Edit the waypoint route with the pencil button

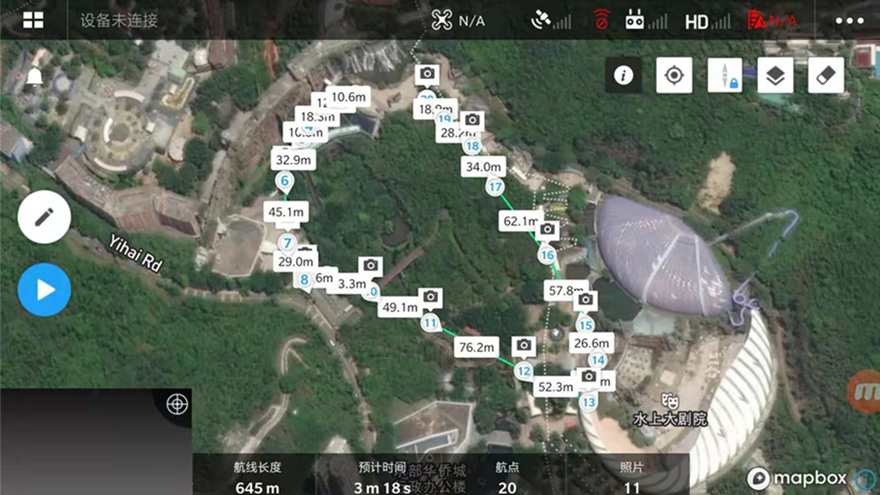click(44, 217)
